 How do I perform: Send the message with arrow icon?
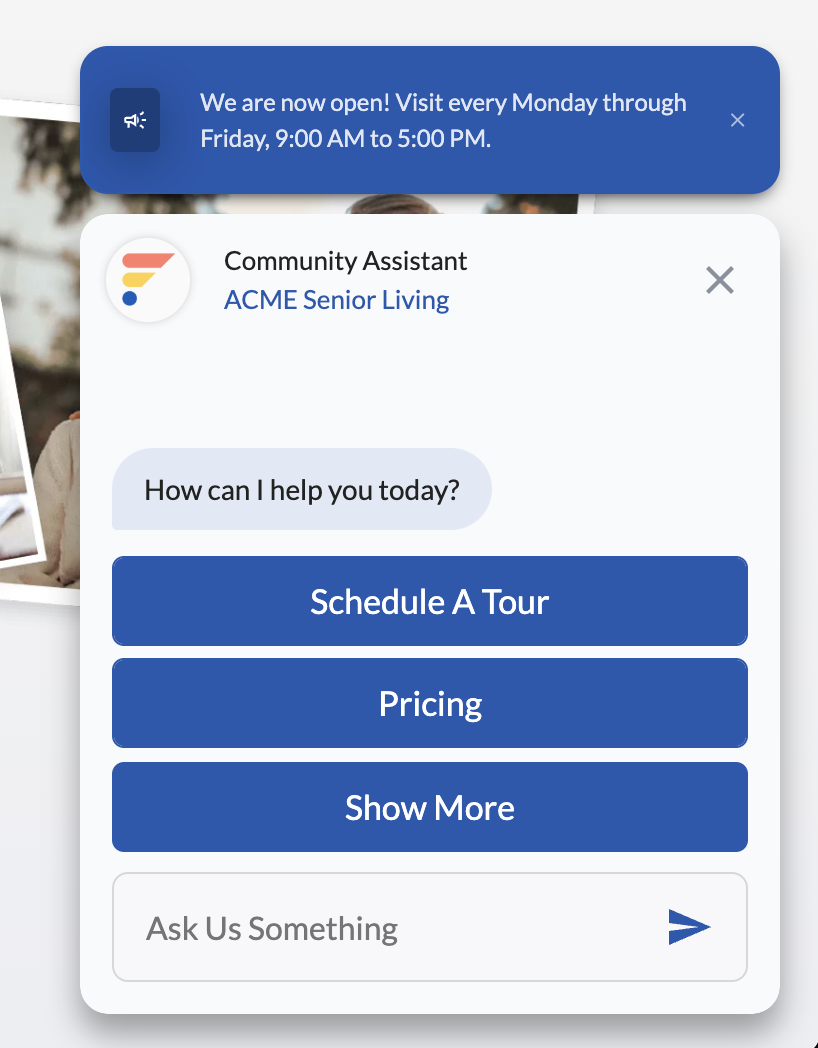tap(689, 927)
